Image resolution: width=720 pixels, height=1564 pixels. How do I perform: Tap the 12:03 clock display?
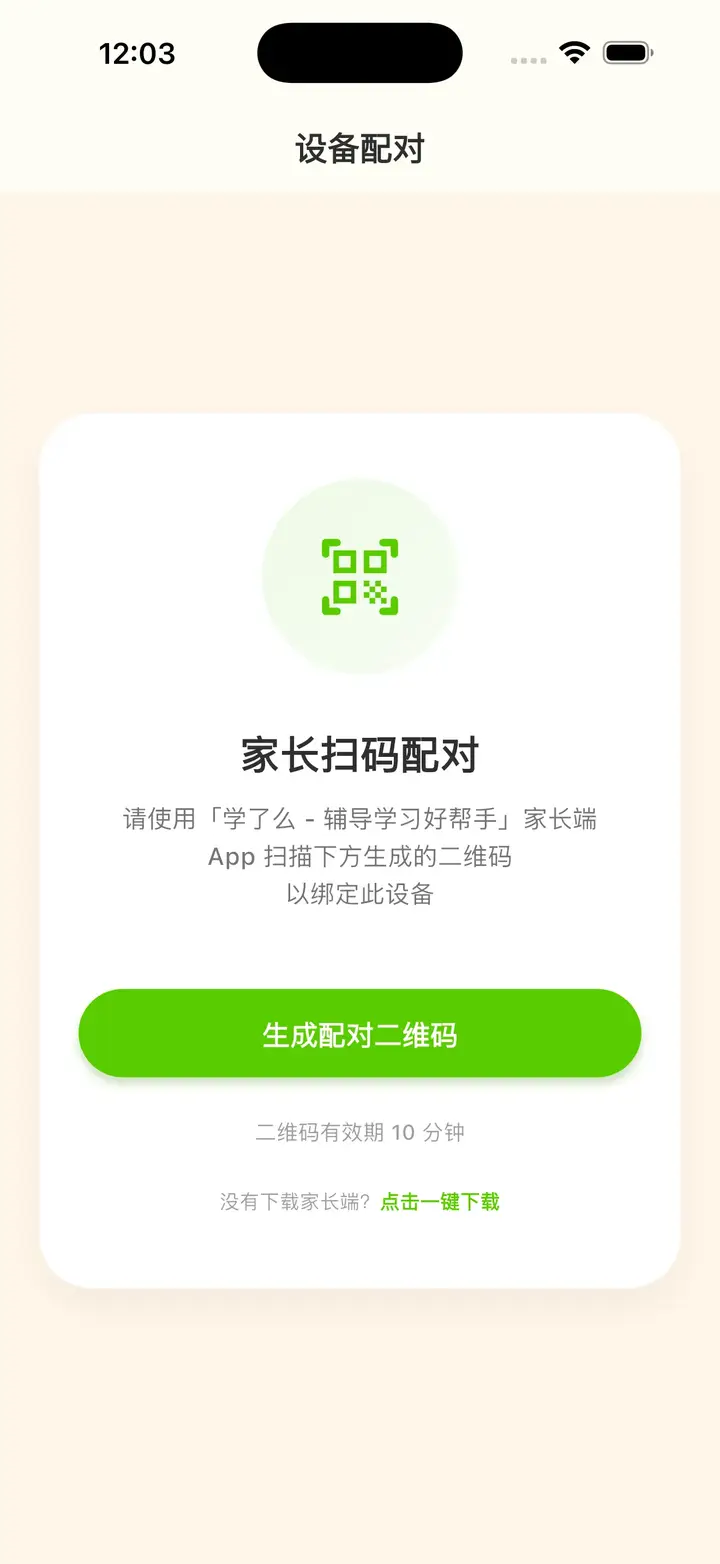tap(139, 52)
